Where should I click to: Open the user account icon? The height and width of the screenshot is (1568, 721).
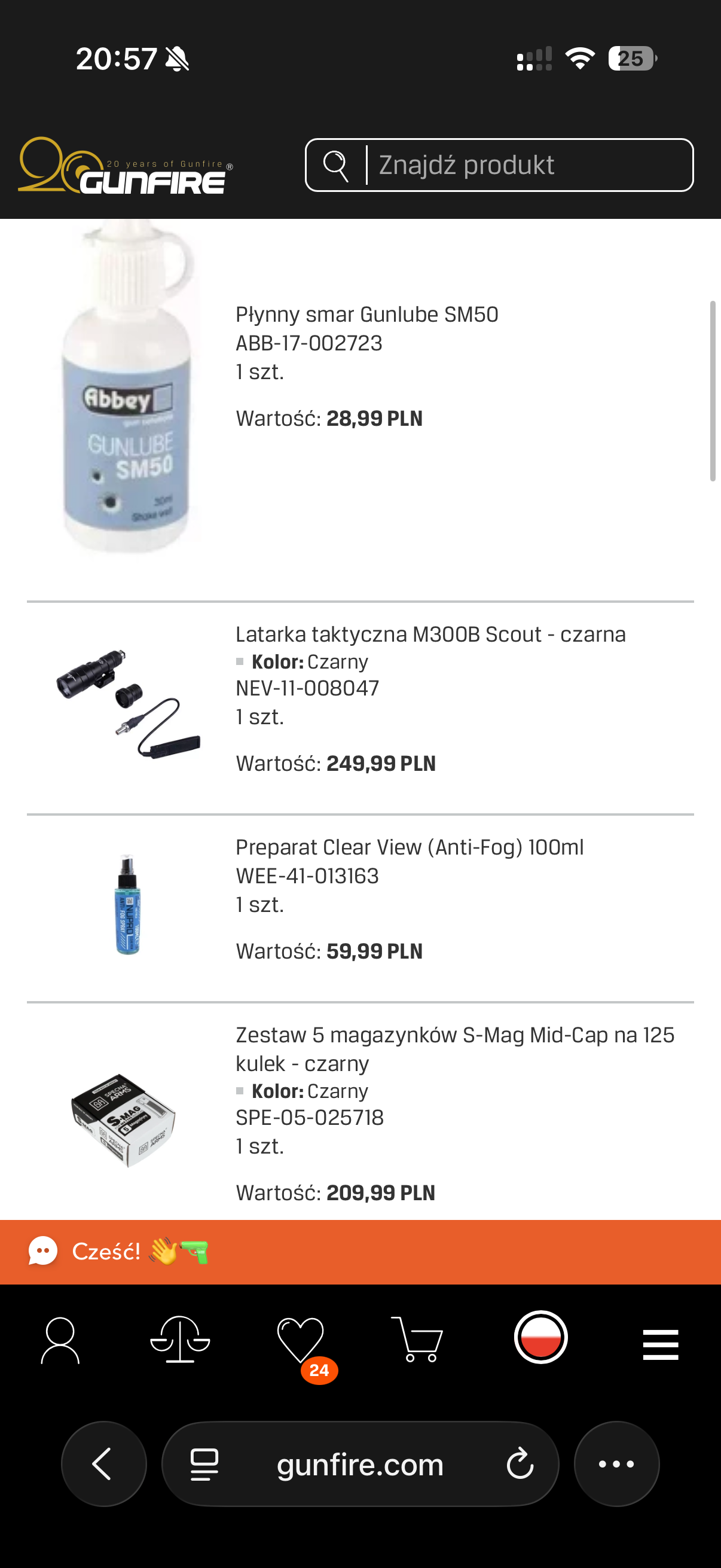pyautogui.click(x=60, y=1340)
